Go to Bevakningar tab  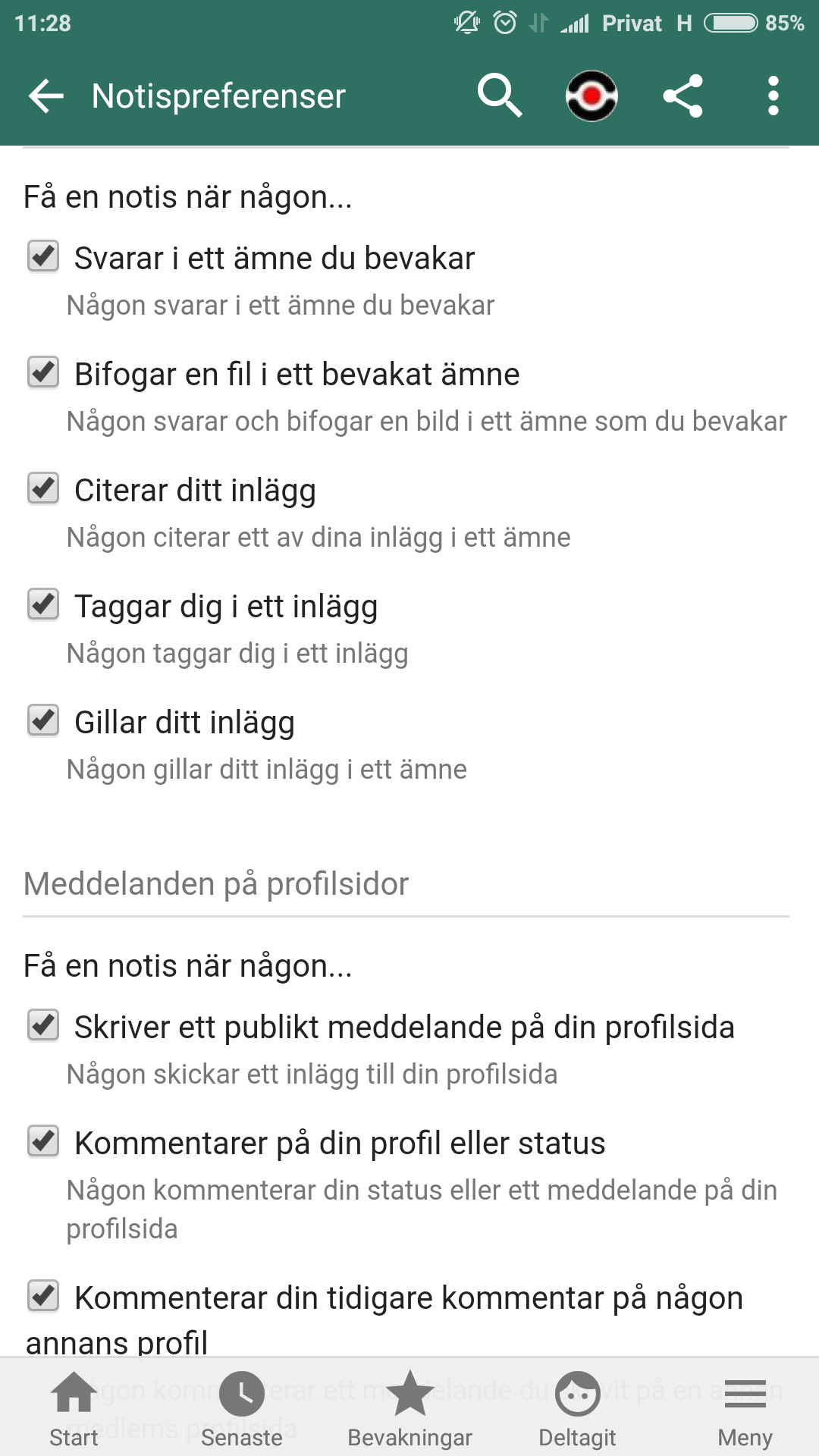[x=409, y=1409]
